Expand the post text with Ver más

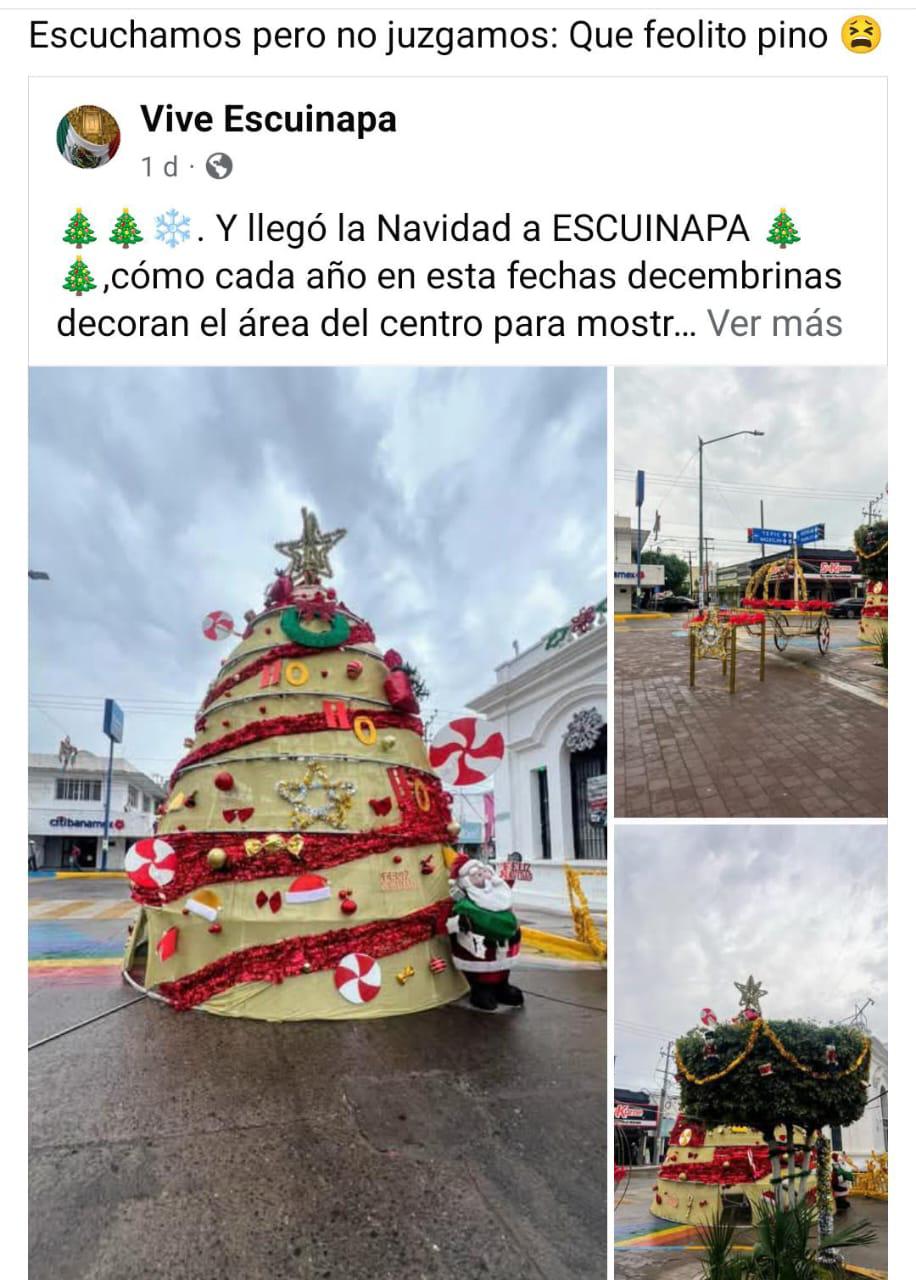point(774,323)
